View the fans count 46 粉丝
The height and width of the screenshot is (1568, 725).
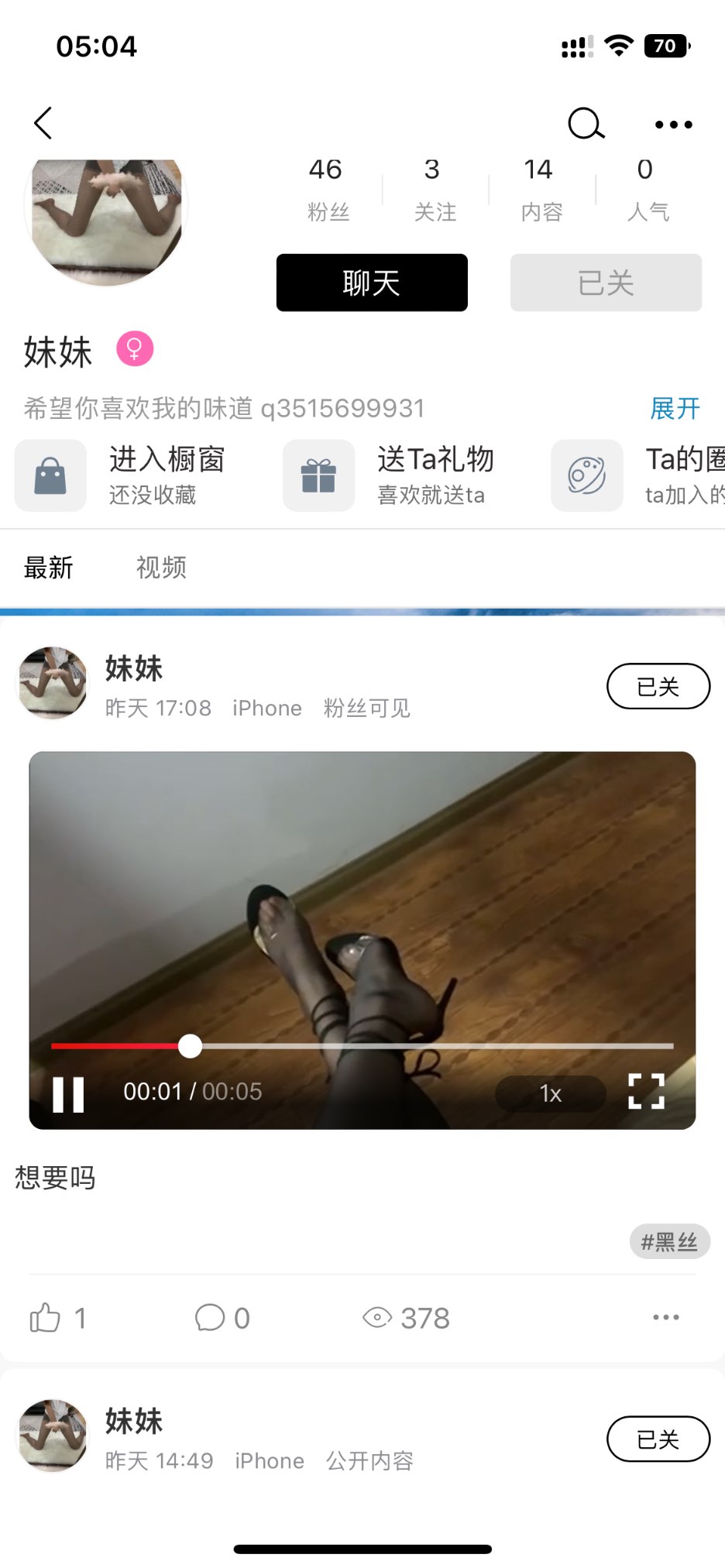[x=328, y=190]
